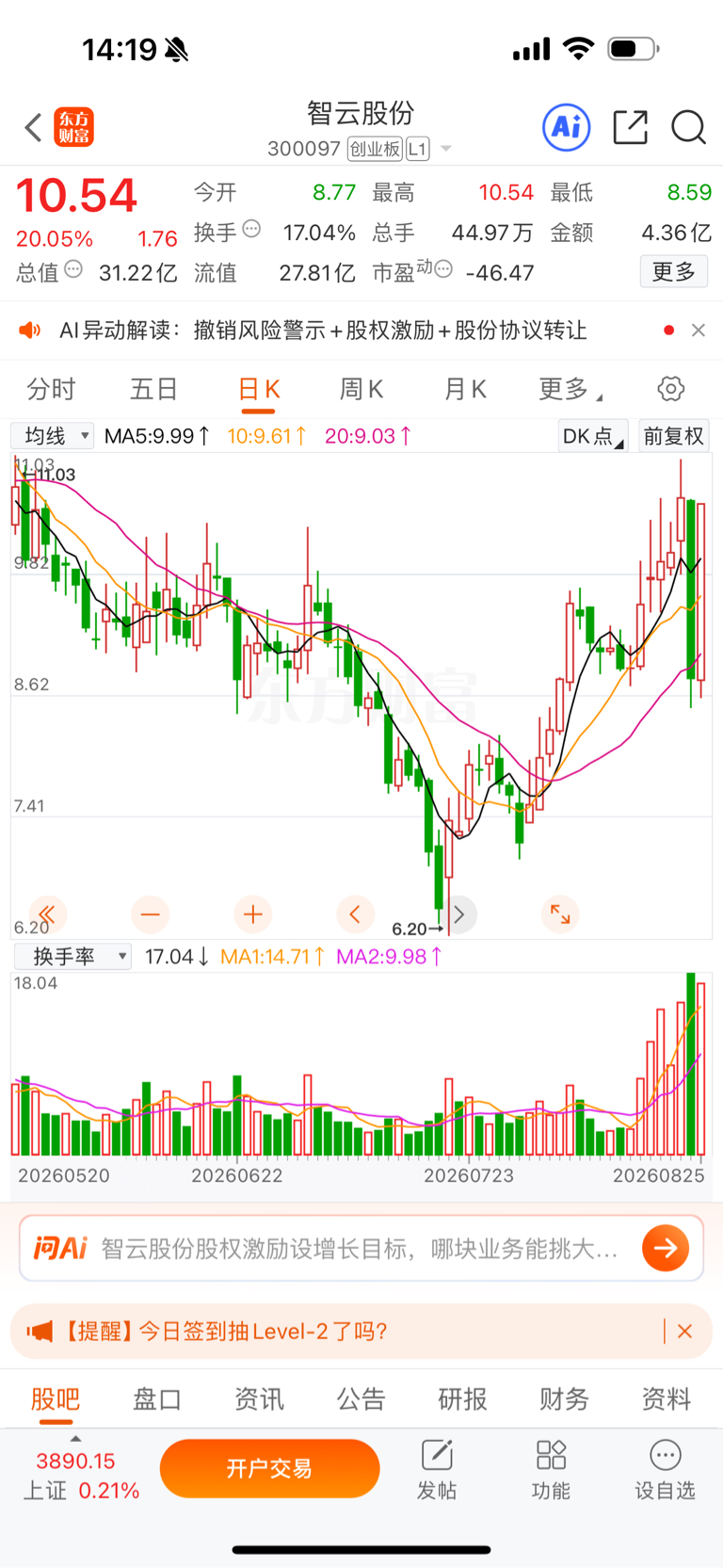Expand the 换手率 sub-indicator dropdown
Image resolution: width=723 pixels, height=1568 pixels.
click(72, 957)
